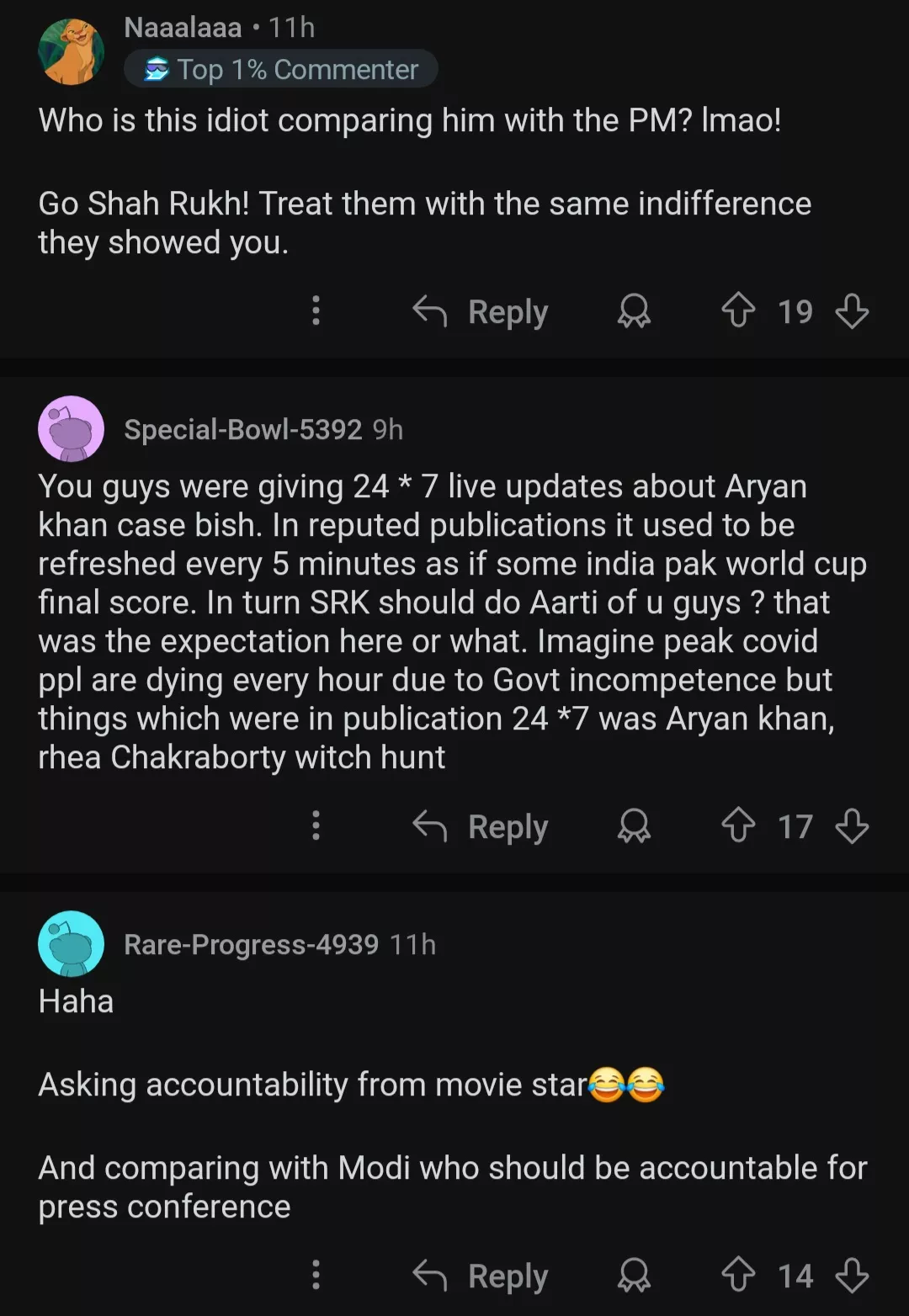This screenshot has width=909, height=1316.
Task: Reply to Naaalaaa's comment
Action: tap(481, 311)
